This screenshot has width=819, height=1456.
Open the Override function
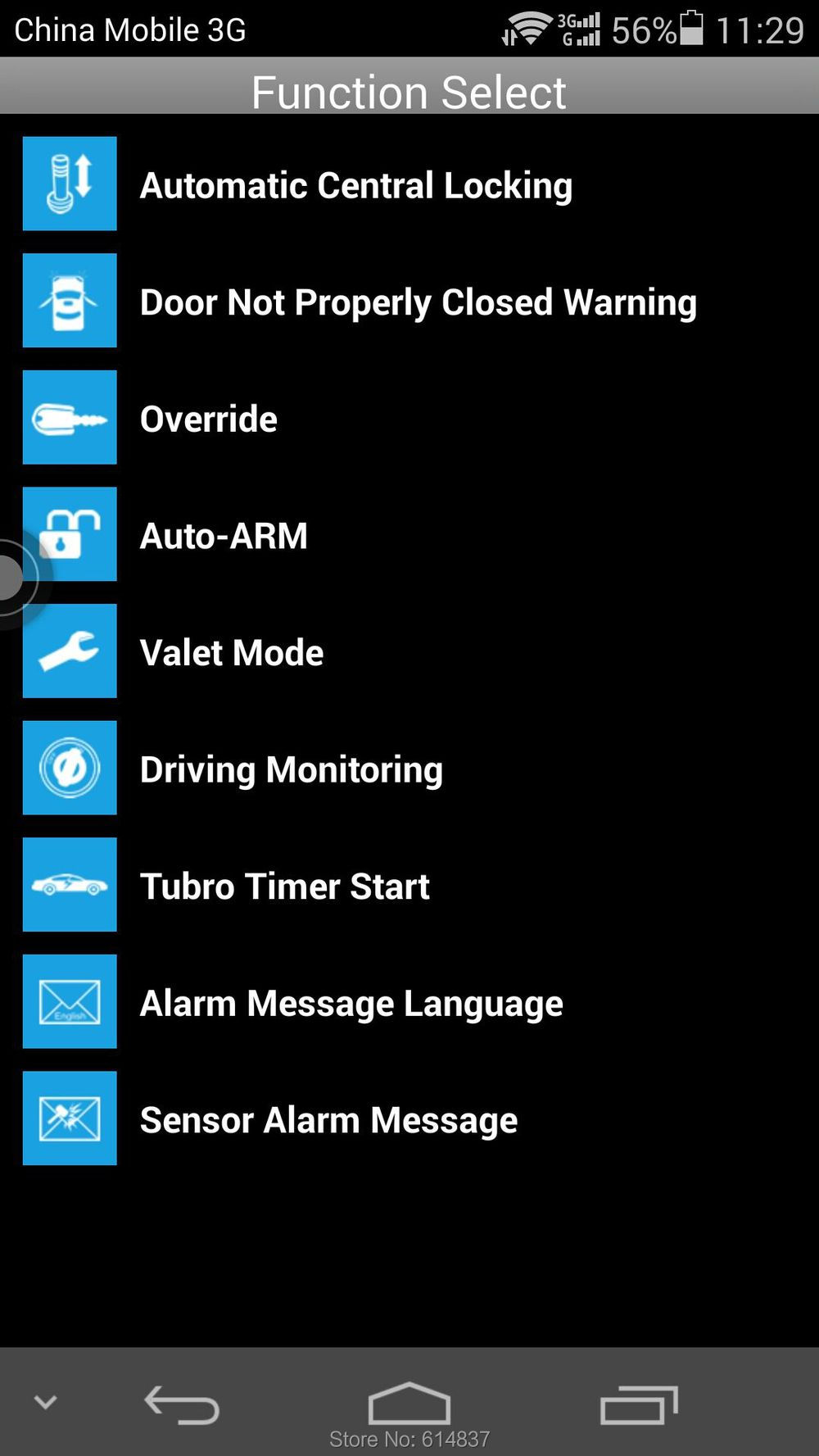tap(209, 419)
